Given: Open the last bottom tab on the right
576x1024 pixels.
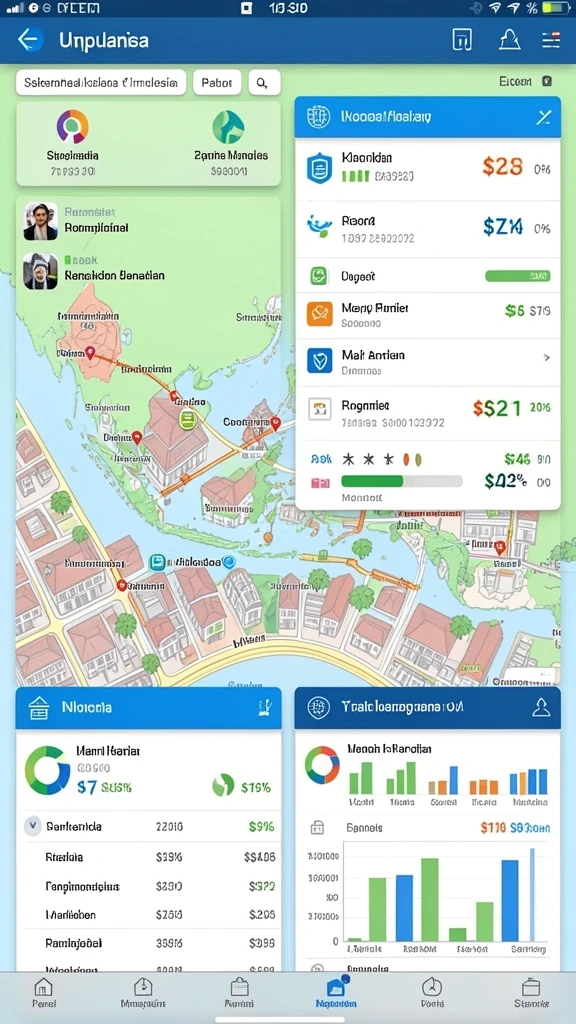Looking at the screenshot, I should 530,993.
